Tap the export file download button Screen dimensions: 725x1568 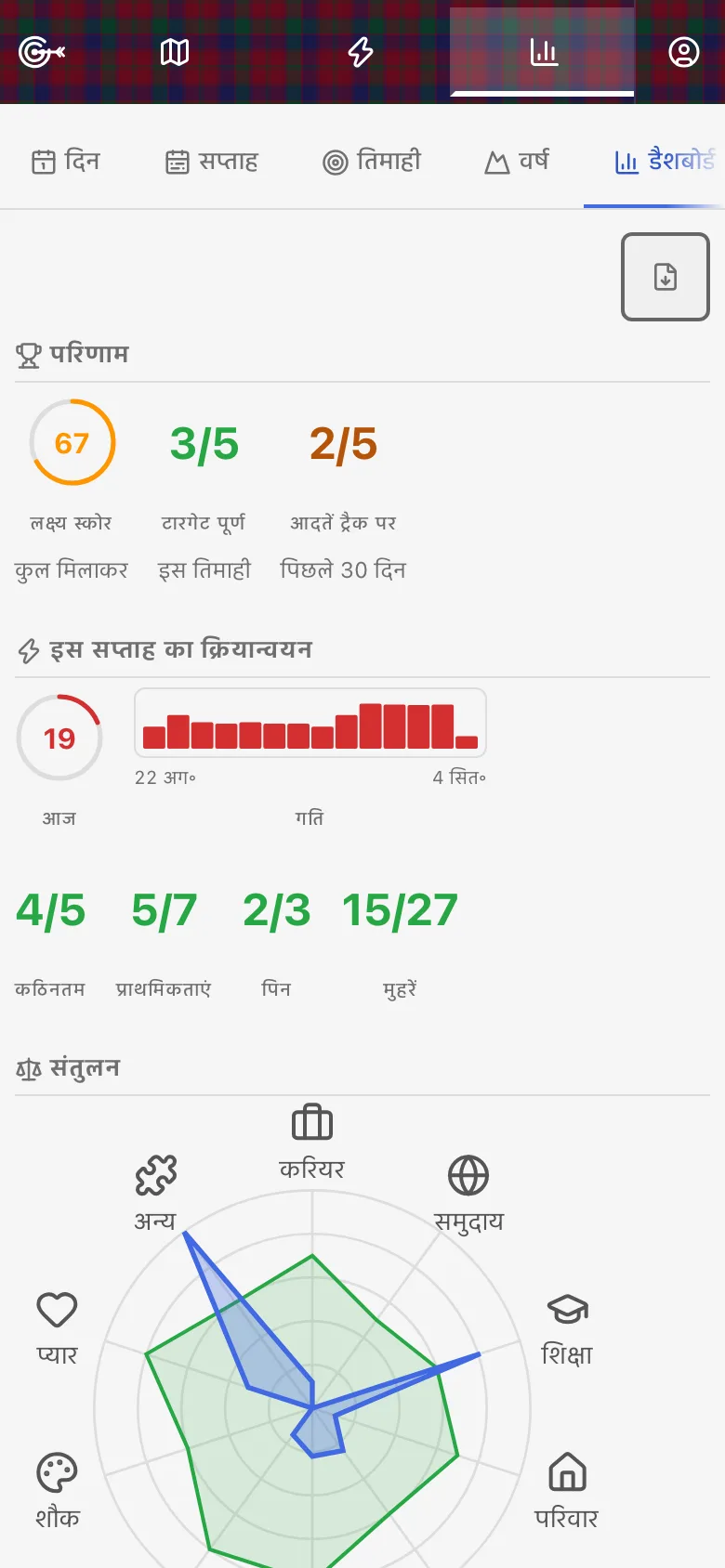tap(666, 277)
